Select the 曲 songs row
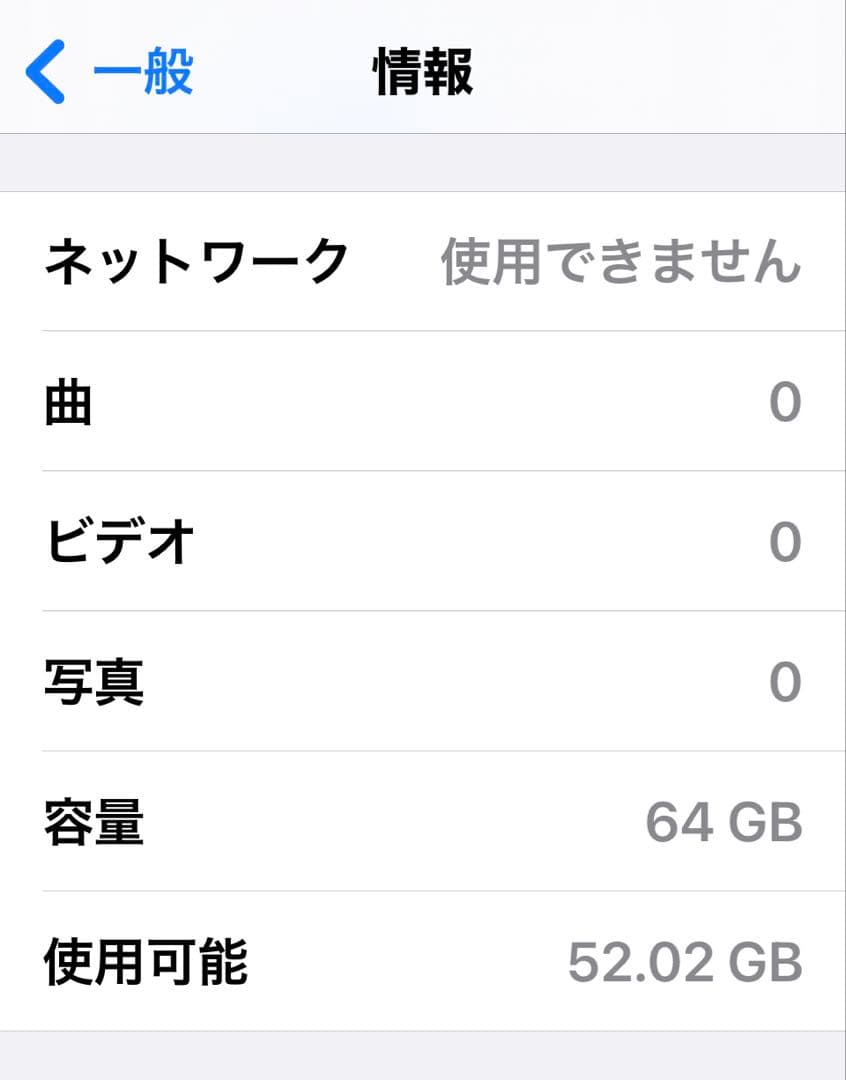Viewport: 846px width, 1080px height. [423, 399]
